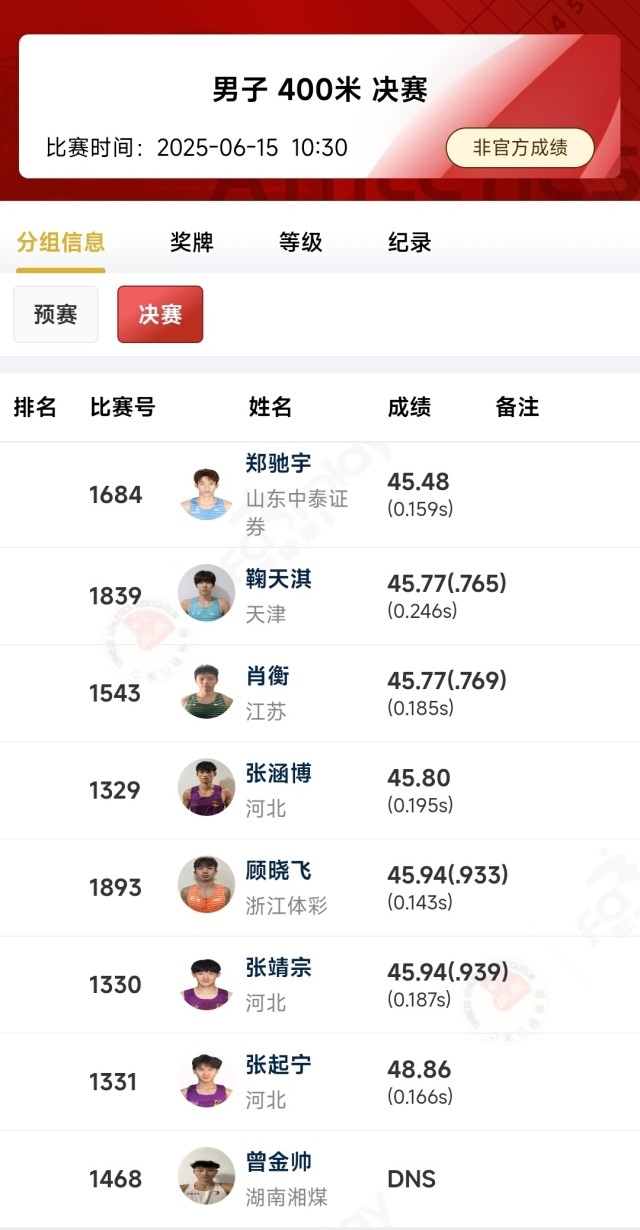Viewport: 640px width, 1230px height.
Task: Select the 分组信息 tab
Action: coord(61,242)
